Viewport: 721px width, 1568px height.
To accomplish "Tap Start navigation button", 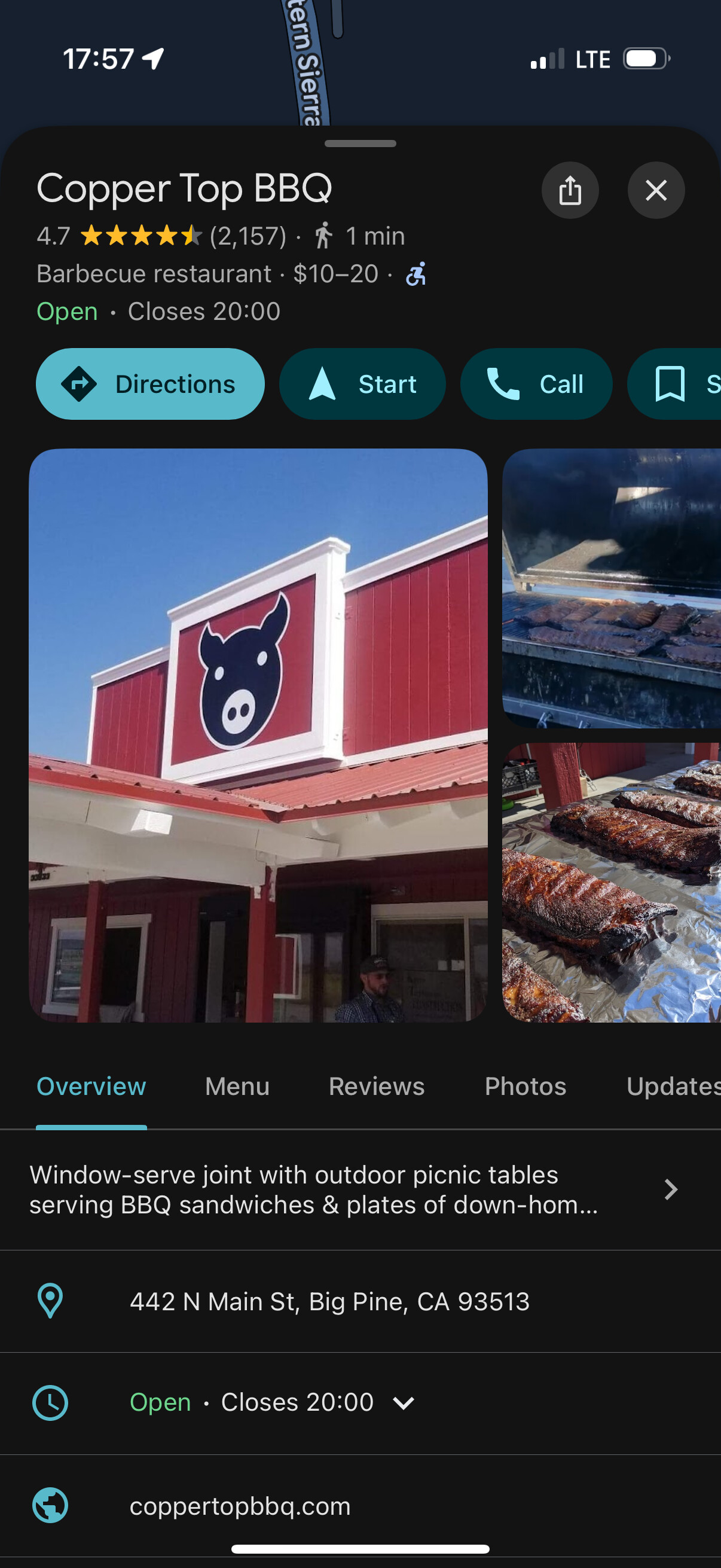I will pos(362,384).
